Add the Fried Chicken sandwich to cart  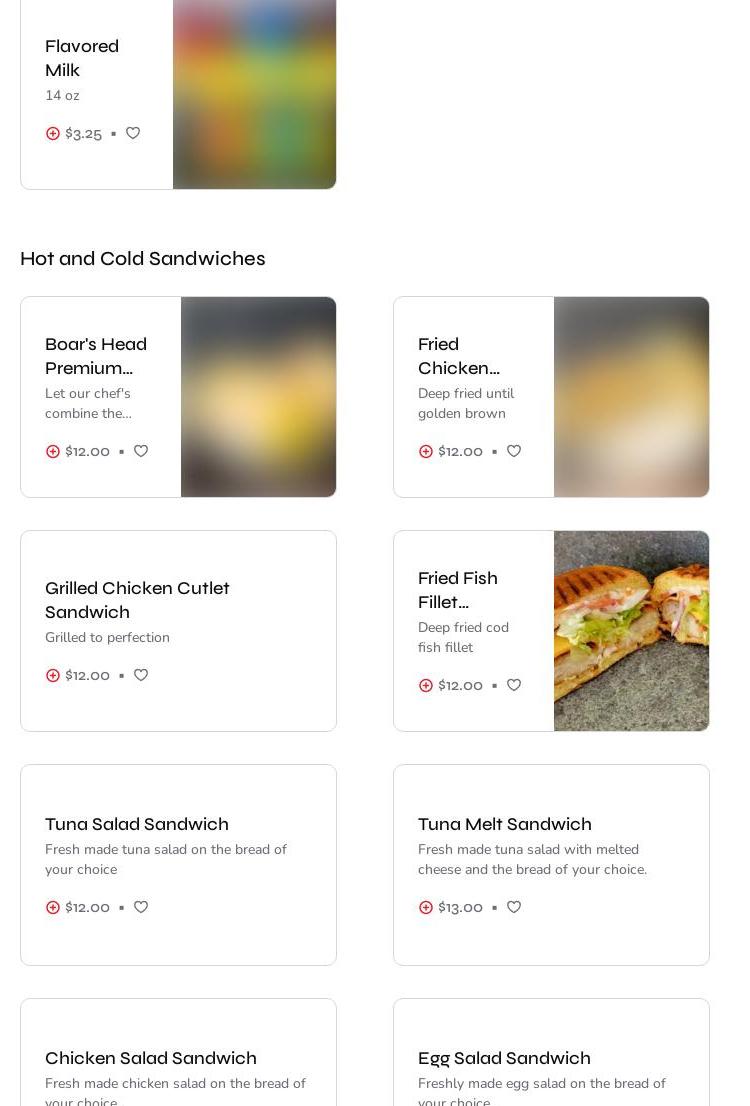426,452
